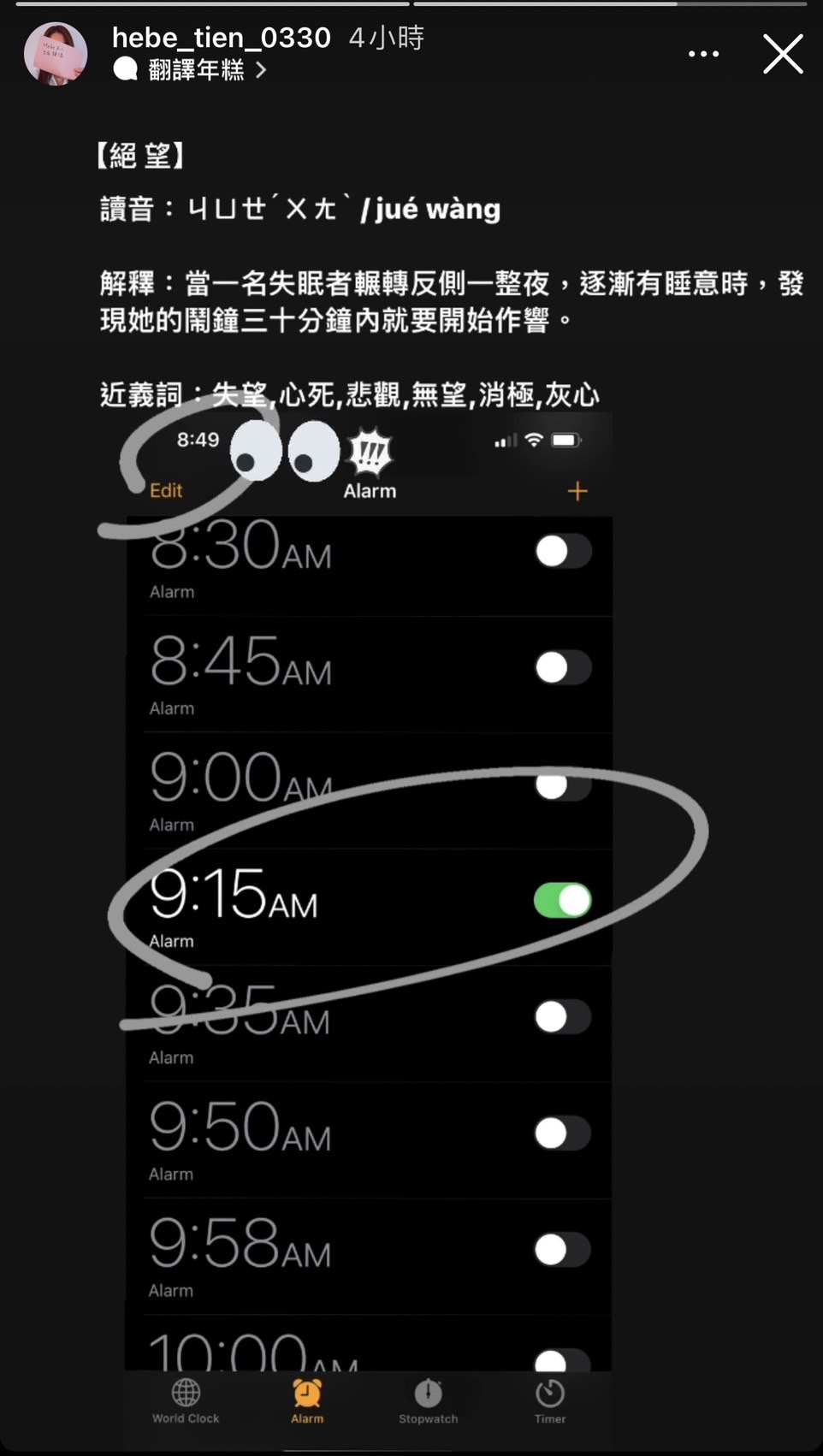Viewport: 823px width, 1456px height.
Task: Close the story viewer
Action: 782,55
